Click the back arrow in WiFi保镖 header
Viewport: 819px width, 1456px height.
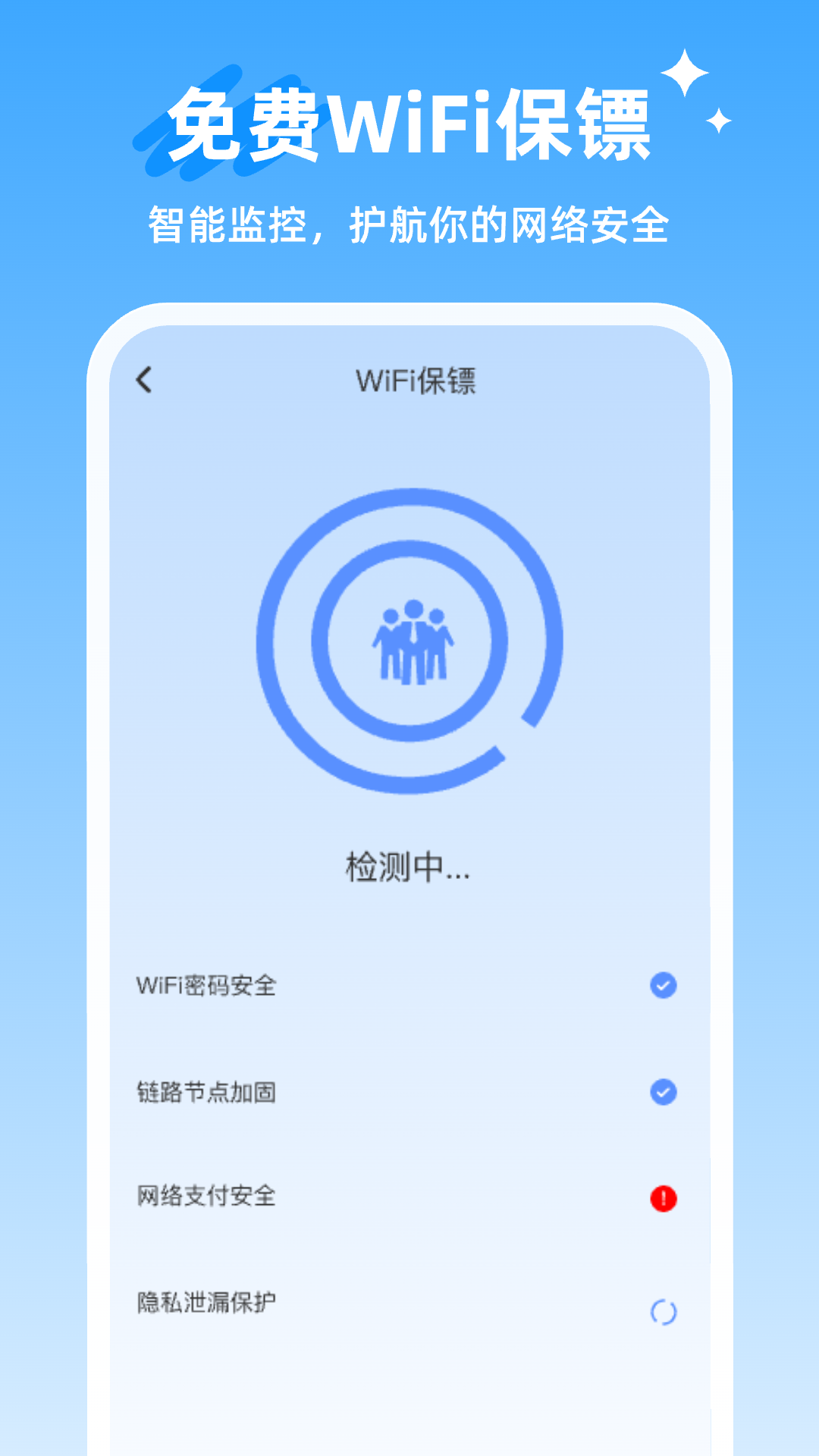point(144,381)
